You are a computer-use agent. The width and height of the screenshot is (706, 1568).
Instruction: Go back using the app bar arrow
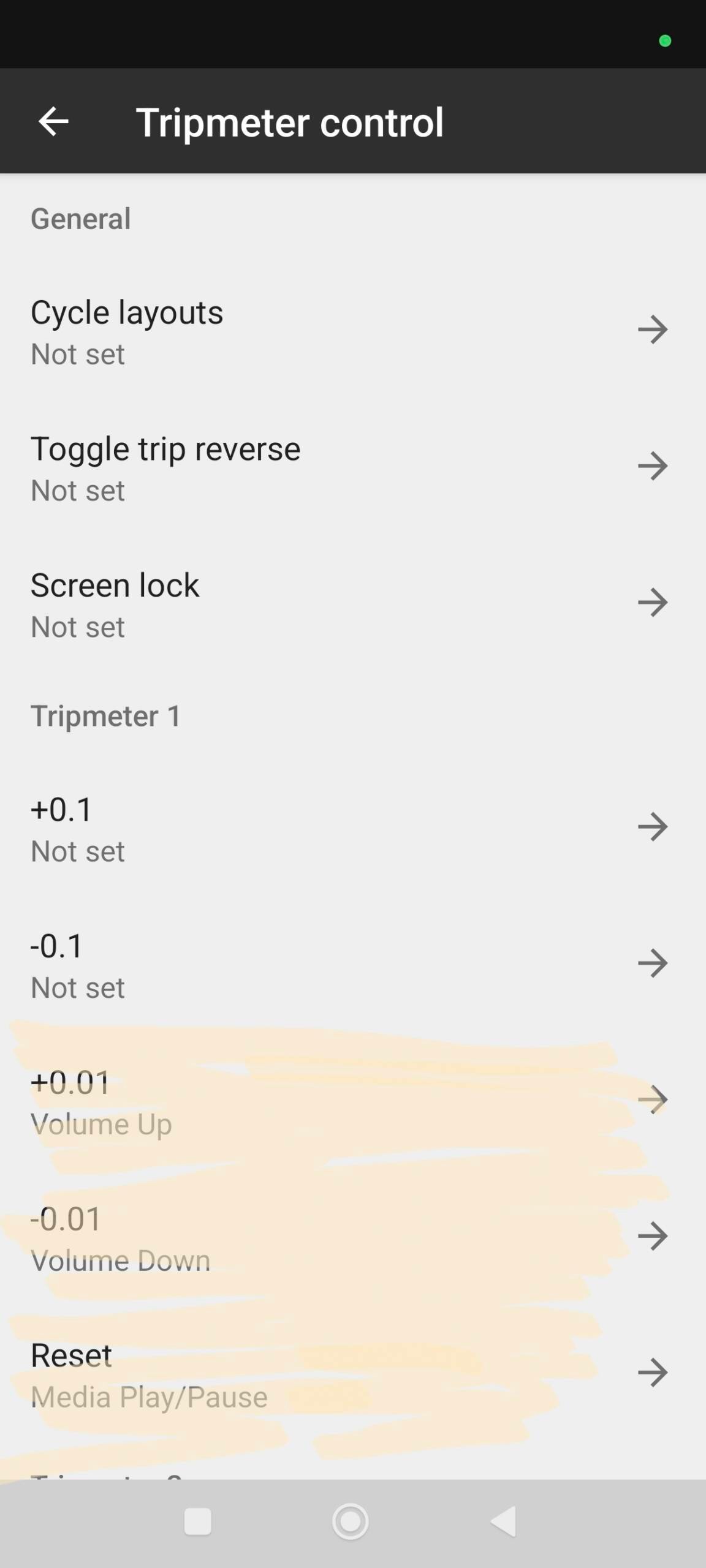(x=53, y=121)
